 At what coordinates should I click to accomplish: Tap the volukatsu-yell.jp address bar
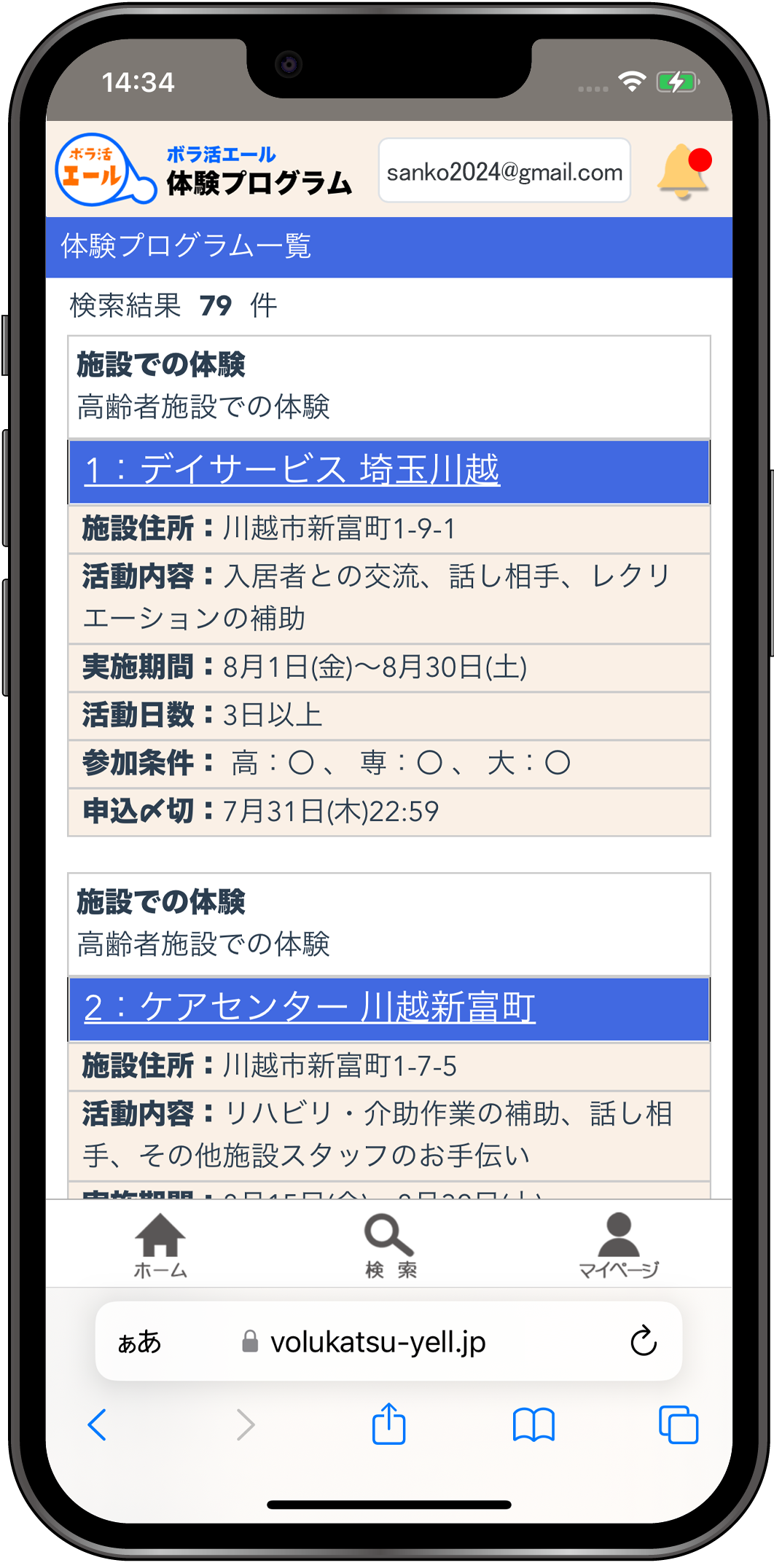(x=379, y=1341)
